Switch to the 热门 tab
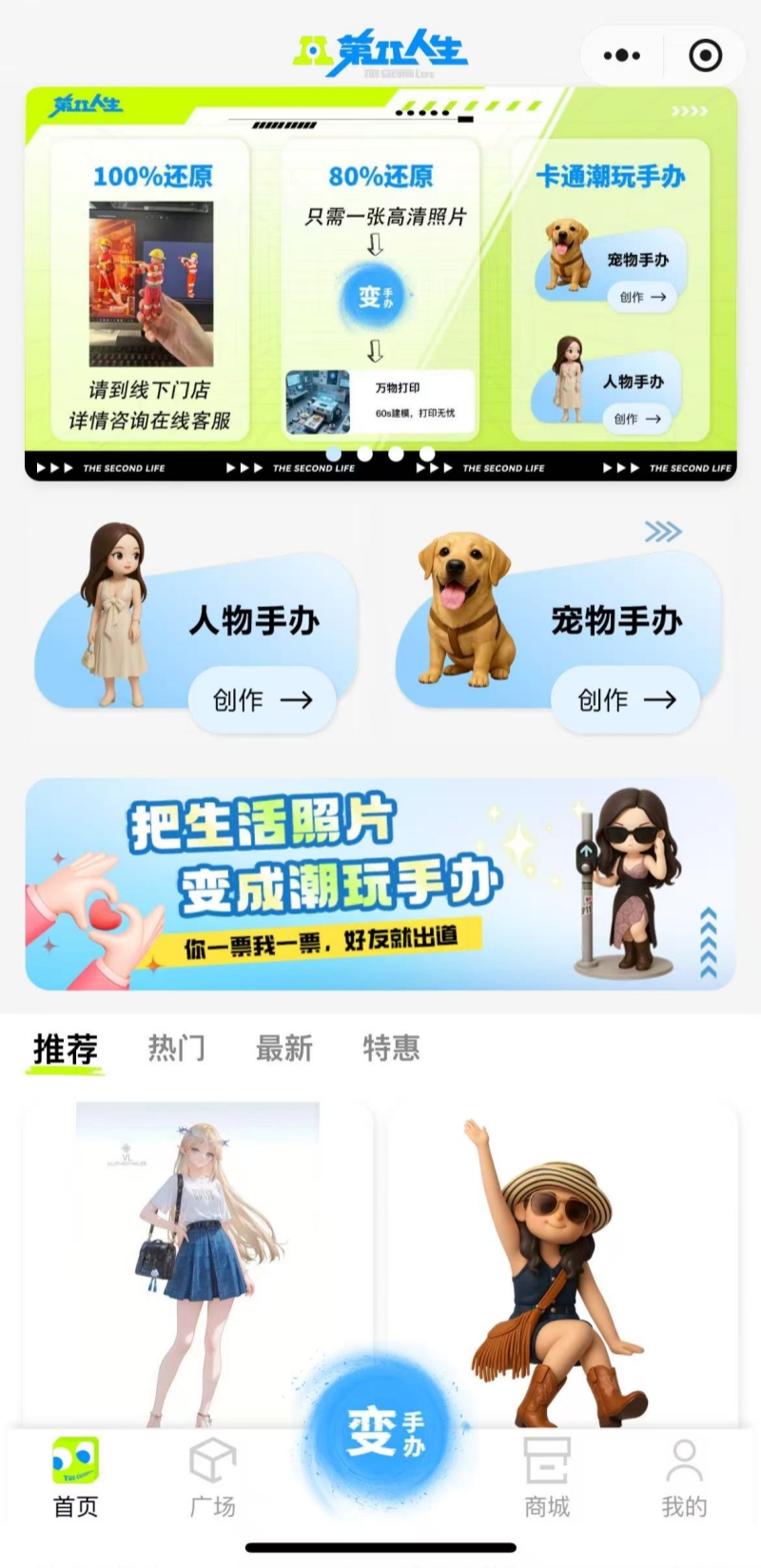This screenshot has width=761, height=1568. 176,1049
